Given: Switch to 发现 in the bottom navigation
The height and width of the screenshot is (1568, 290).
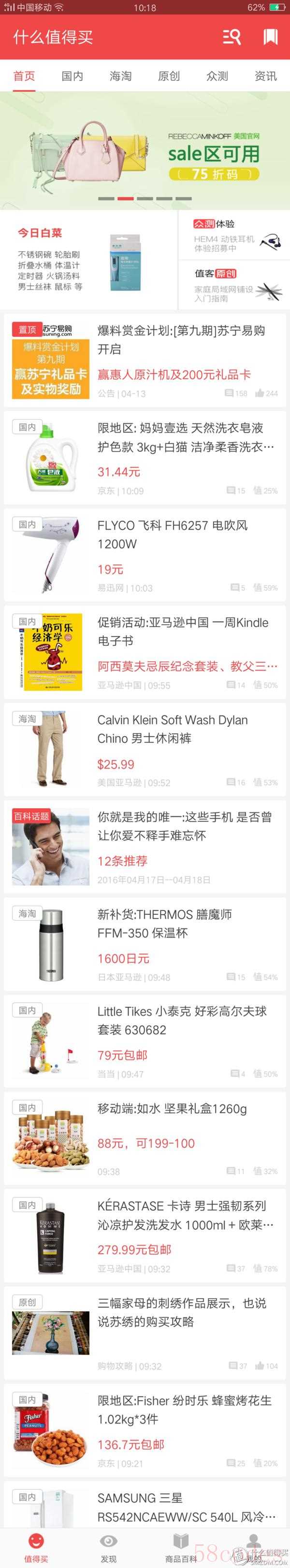Looking at the screenshot, I should pyautogui.click(x=108, y=1547).
